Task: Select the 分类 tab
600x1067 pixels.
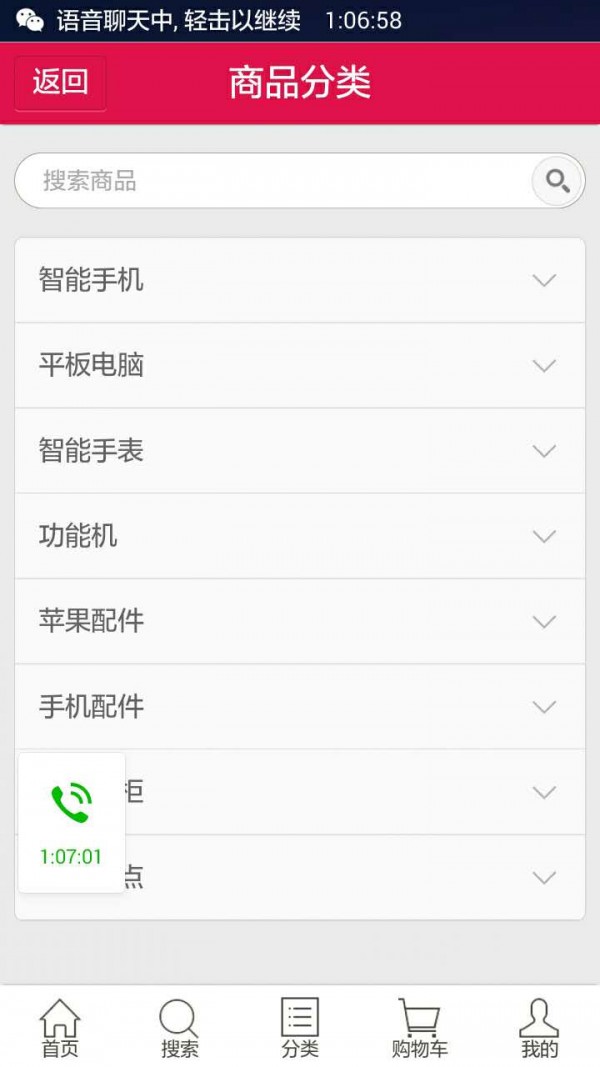Action: pyautogui.click(x=300, y=1028)
